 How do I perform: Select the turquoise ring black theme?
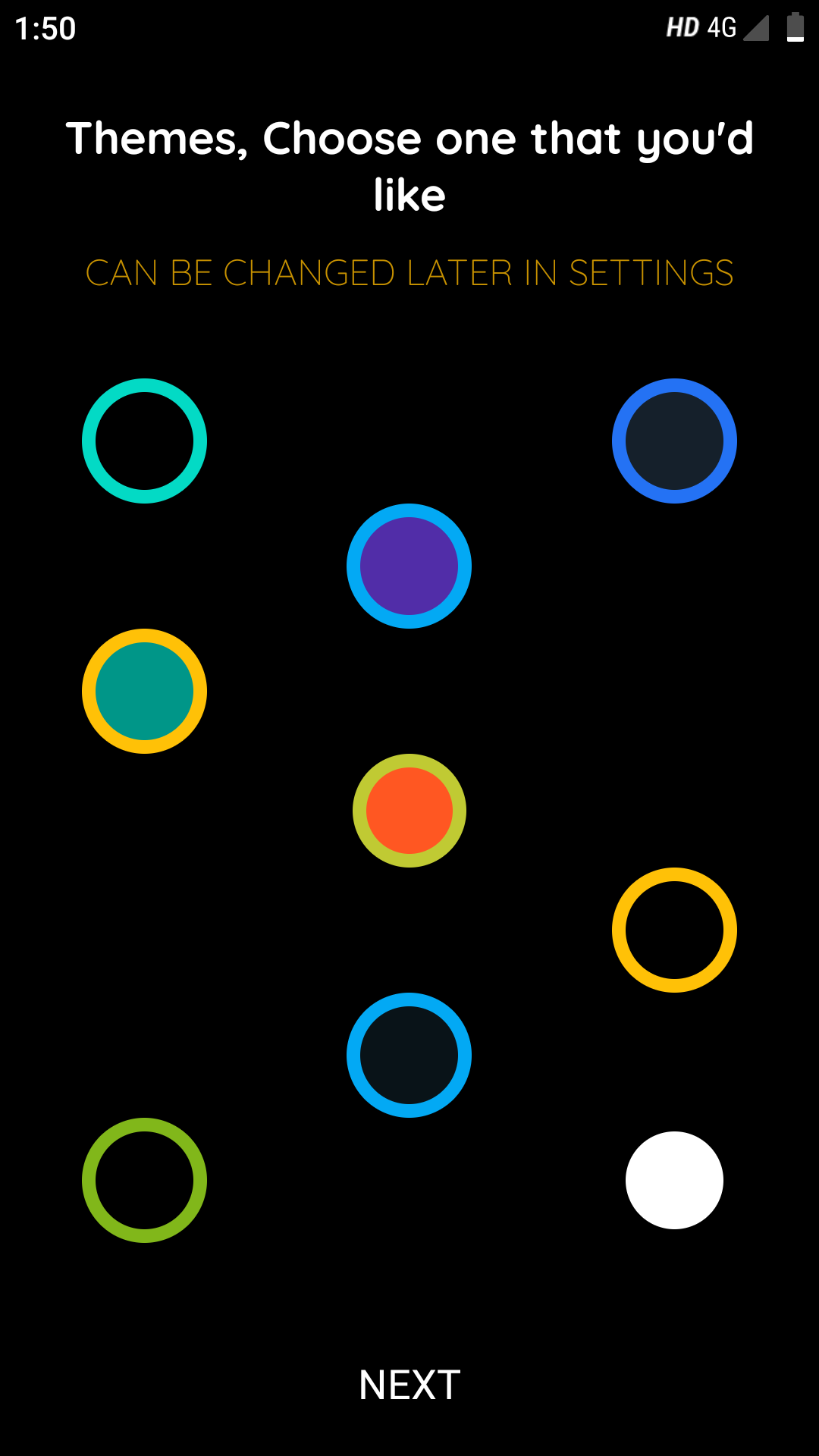point(144,441)
